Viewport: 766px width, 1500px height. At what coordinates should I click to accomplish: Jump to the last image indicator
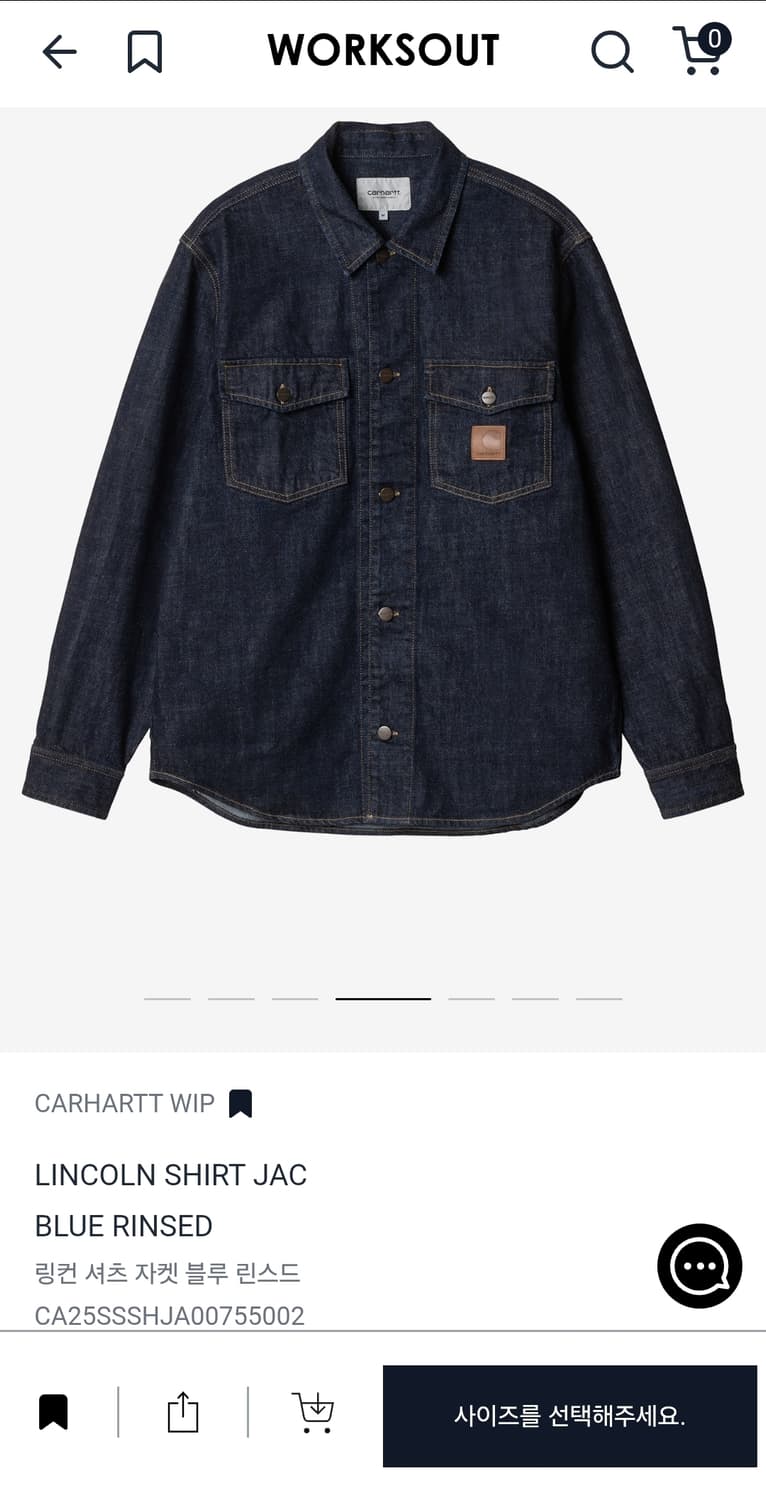pyautogui.click(x=599, y=998)
